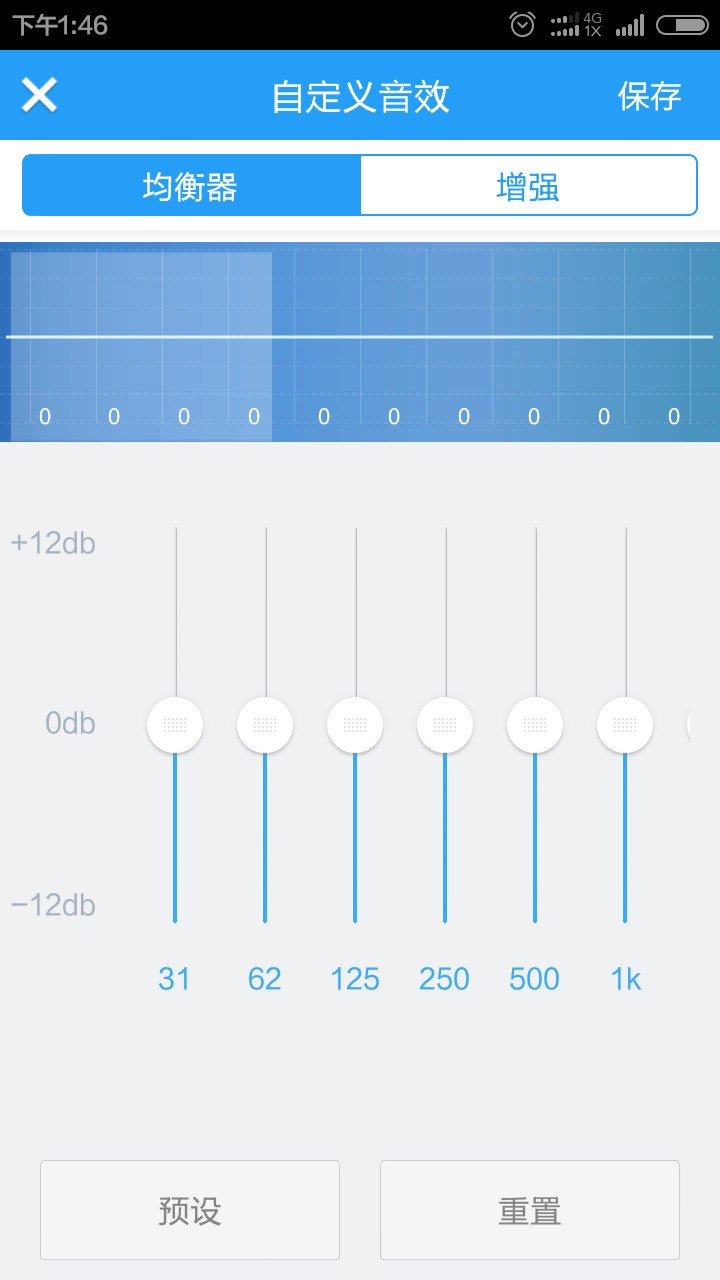The height and width of the screenshot is (1280, 720).
Task: Tap the 62 Hz slider knob
Action: tap(265, 725)
